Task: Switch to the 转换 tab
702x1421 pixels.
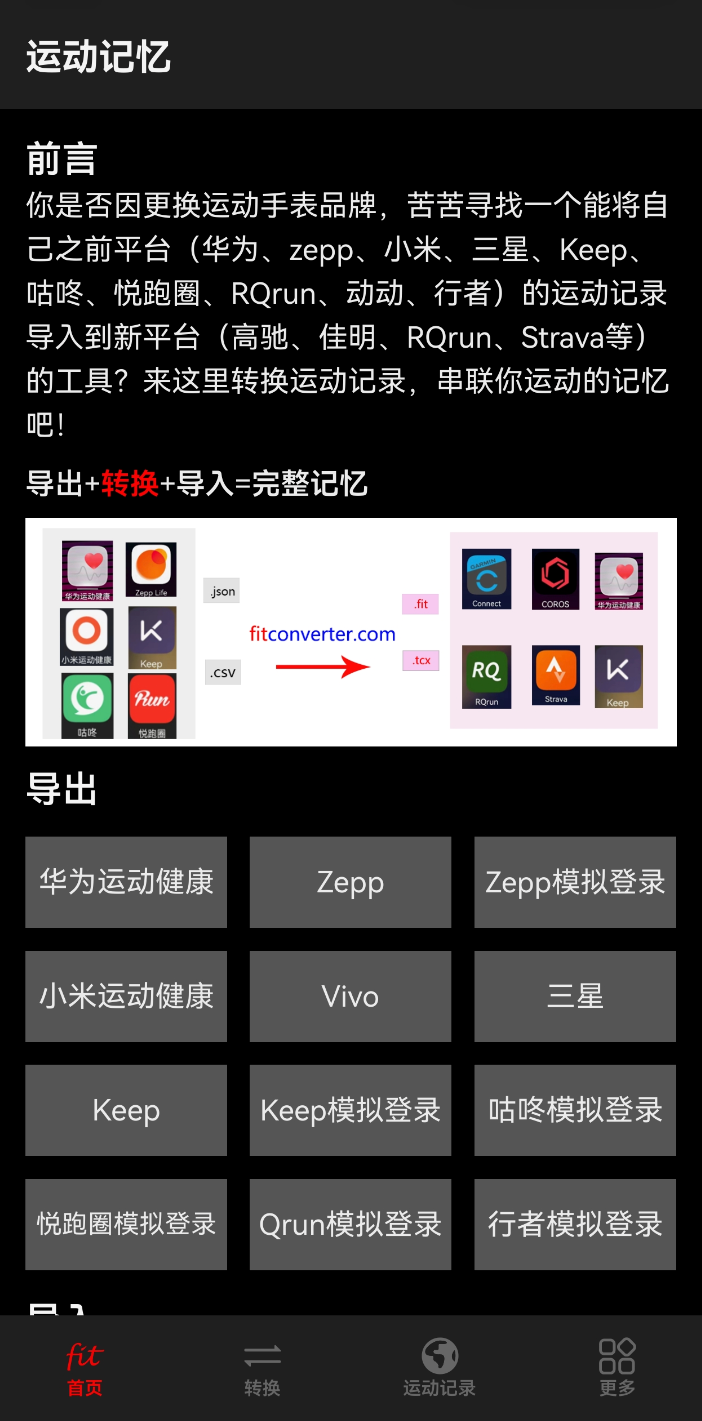Action: click(x=262, y=1368)
